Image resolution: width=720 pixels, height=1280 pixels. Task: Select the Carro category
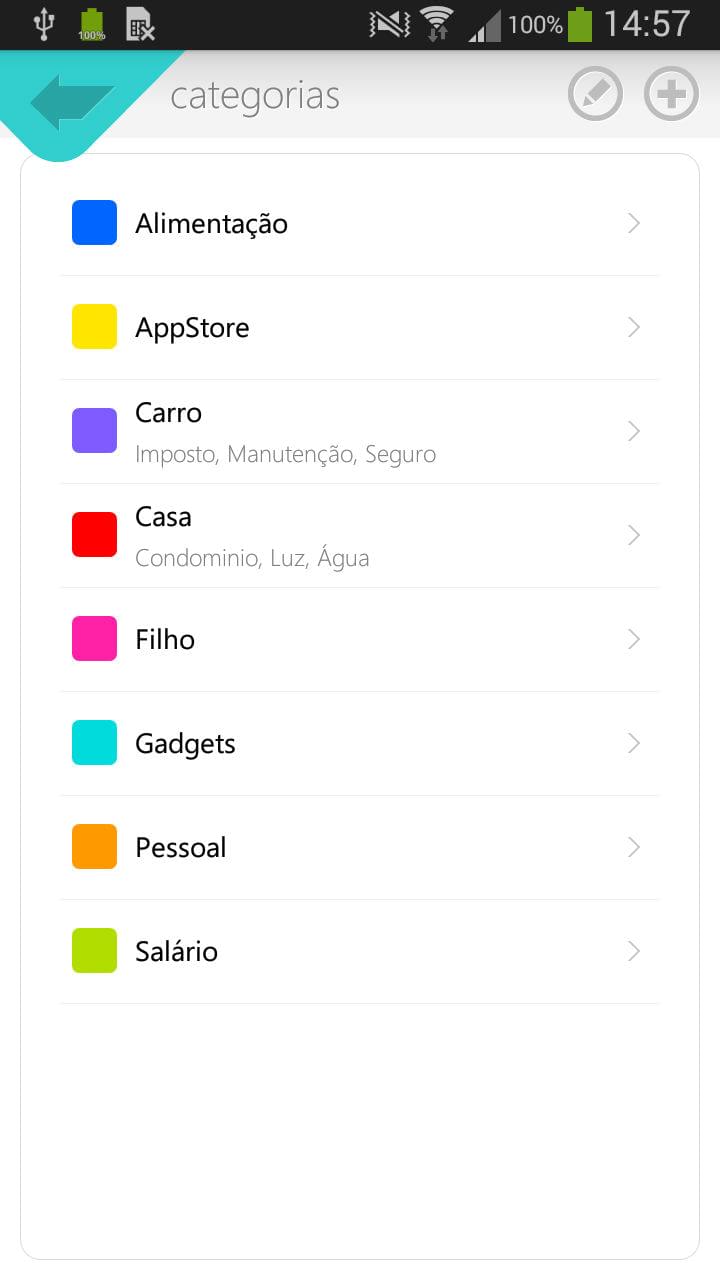pyautogui.click(x=360, y=432)
